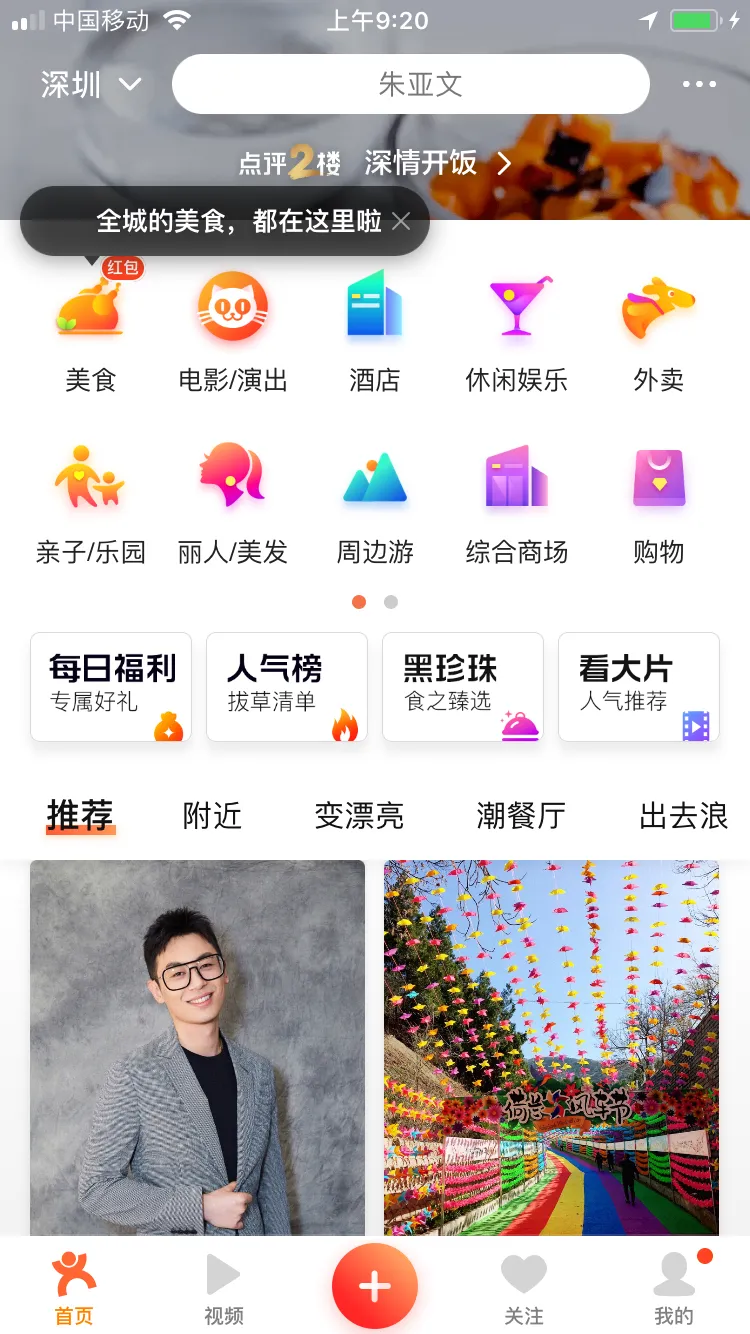Switch to the 潮餐厅 feed tab
Screen dimensions: 750x1334
click(x=521, y=816)
